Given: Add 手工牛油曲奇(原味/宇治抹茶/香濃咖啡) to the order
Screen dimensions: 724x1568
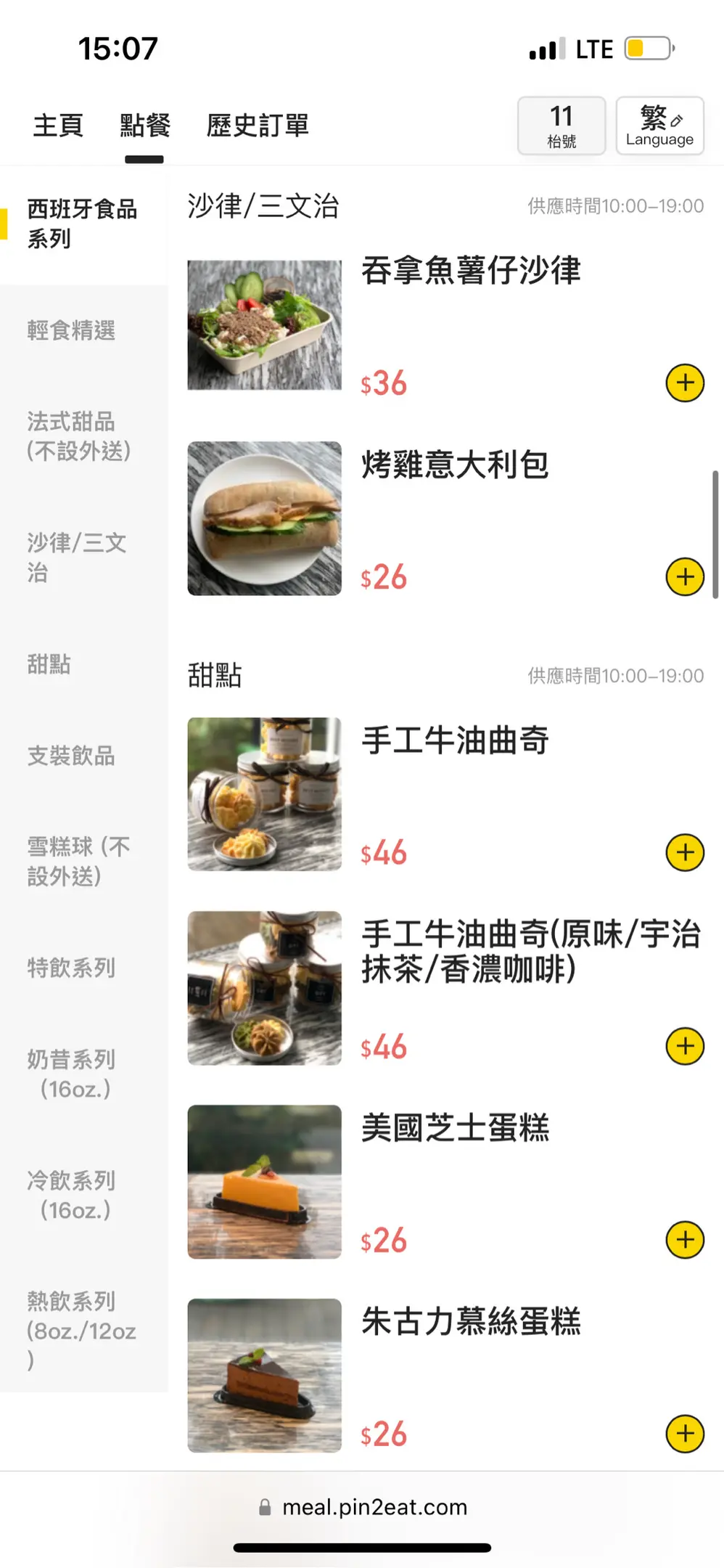Looking at the screenshot, I should click(x=685, y=1046).
